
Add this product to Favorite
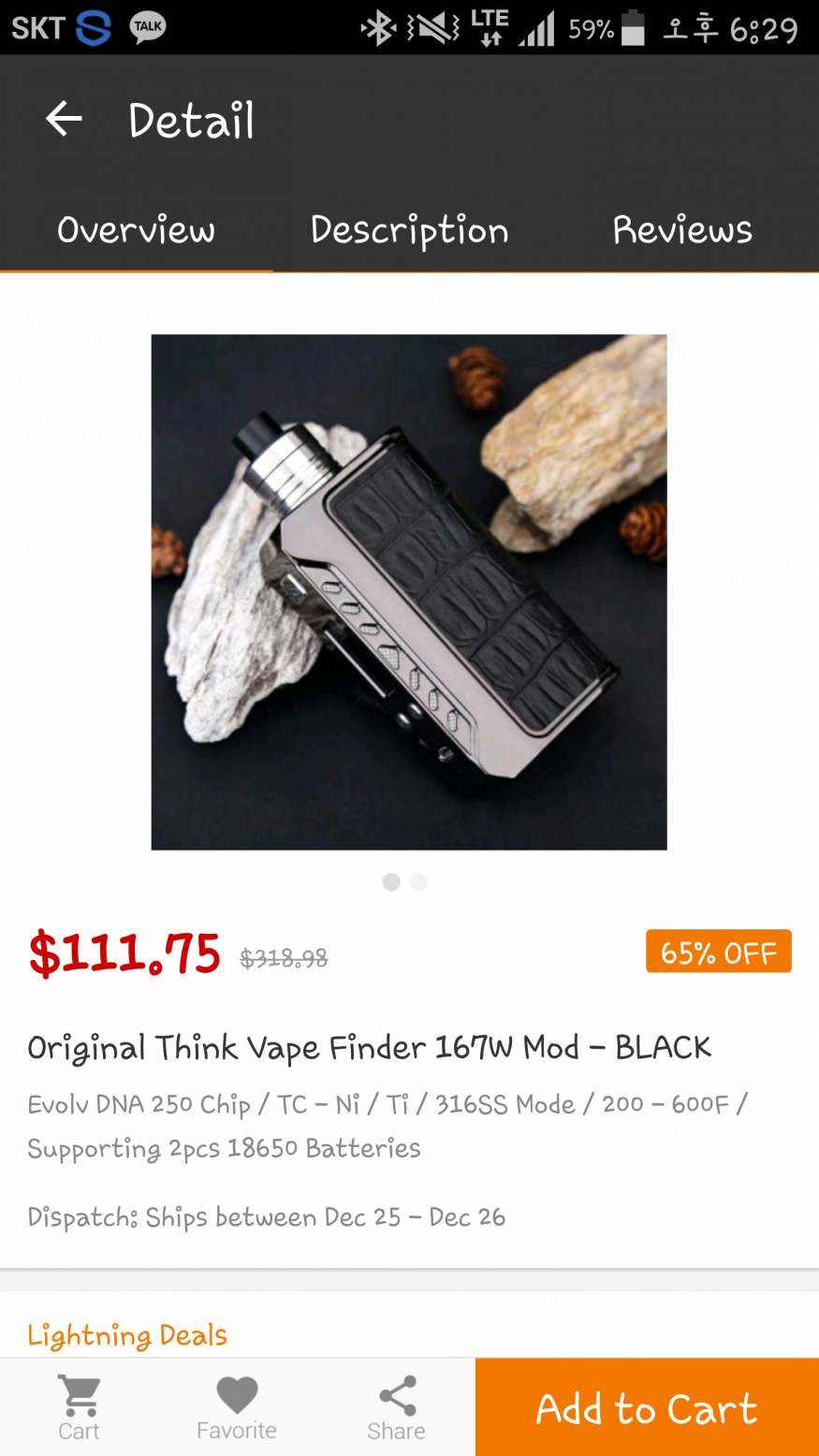point(236,1406)
